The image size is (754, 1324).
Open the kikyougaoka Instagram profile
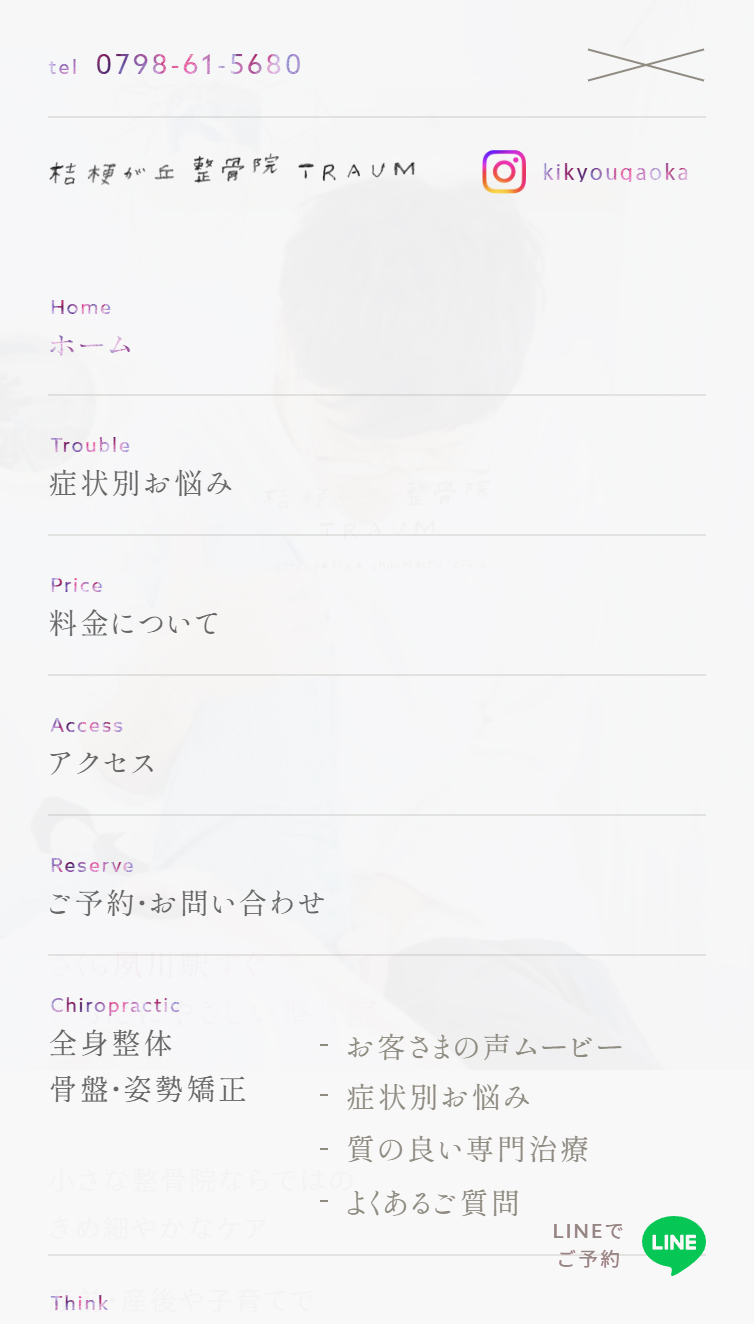point(587,172)
